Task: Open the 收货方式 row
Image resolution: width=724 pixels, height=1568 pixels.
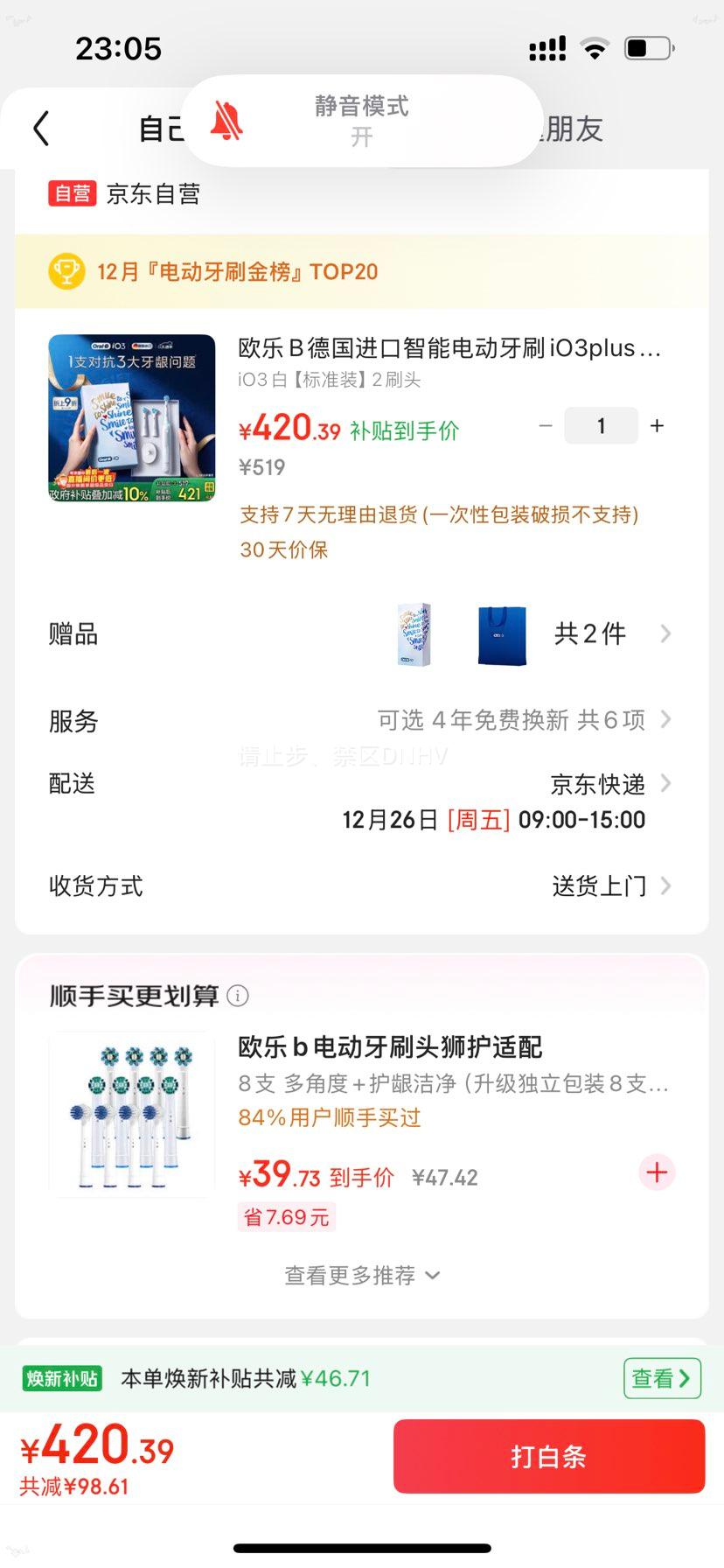Action: [x=361, y=885]
